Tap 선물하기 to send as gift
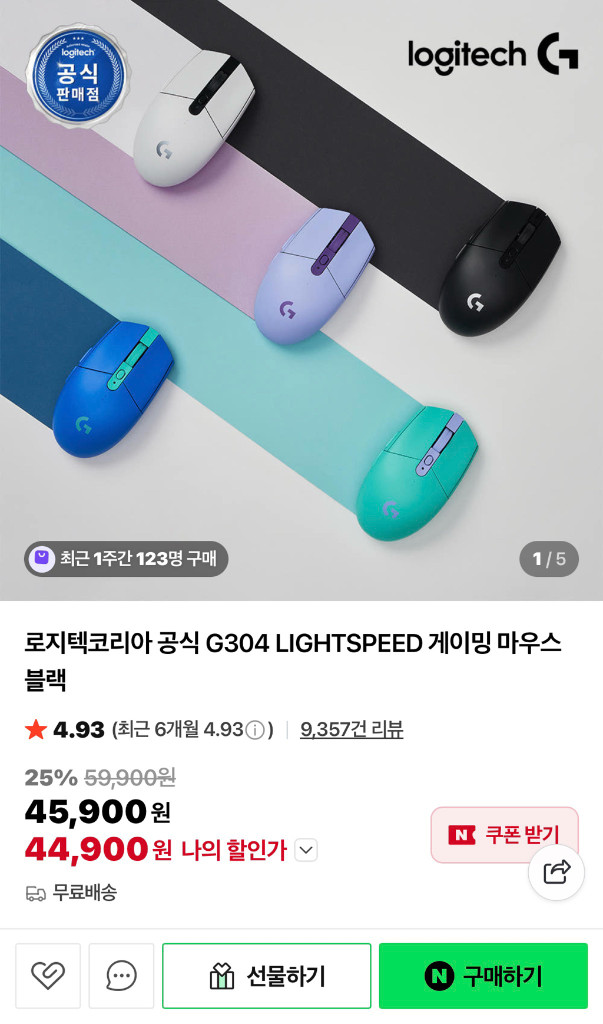 (x=267, y=976)
